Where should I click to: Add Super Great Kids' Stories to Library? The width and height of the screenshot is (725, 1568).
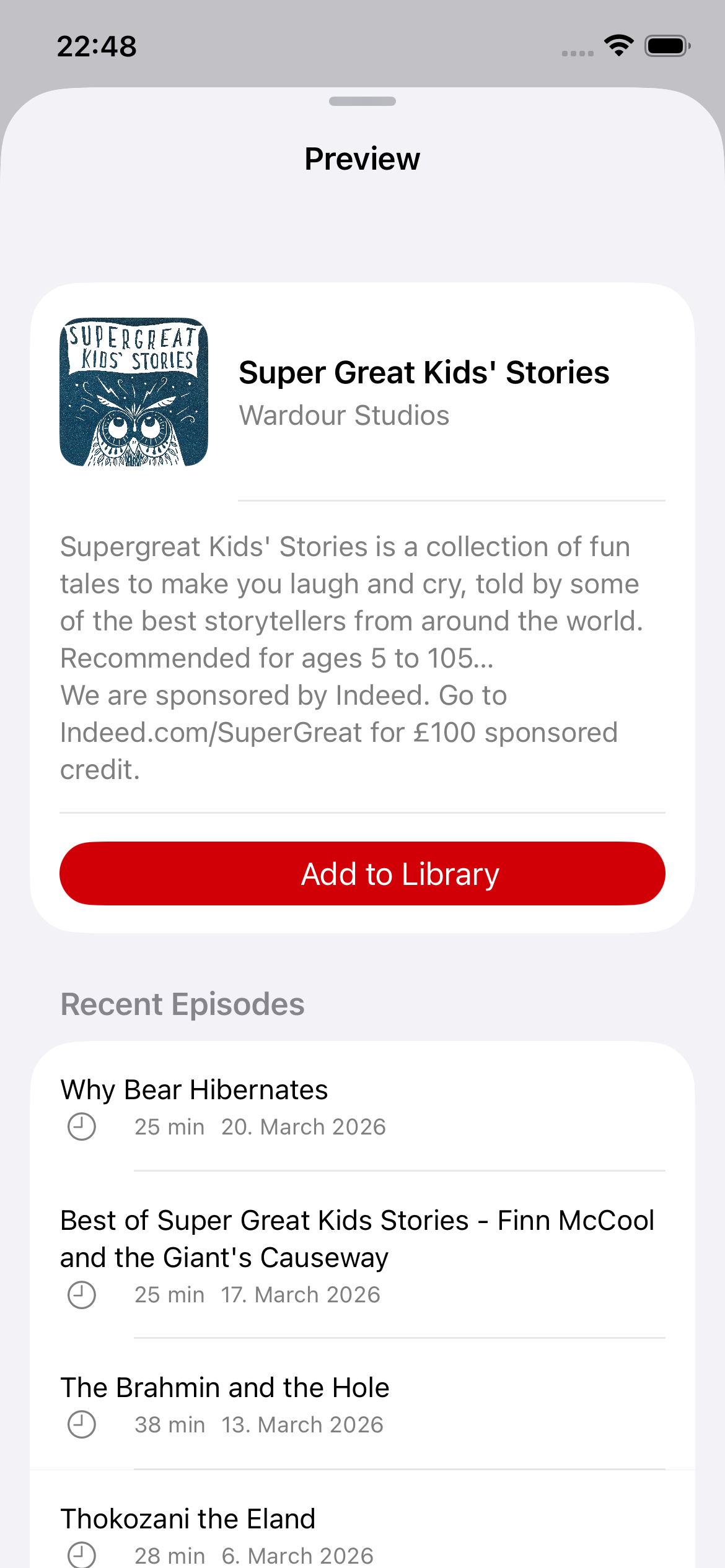click(362, 873)
